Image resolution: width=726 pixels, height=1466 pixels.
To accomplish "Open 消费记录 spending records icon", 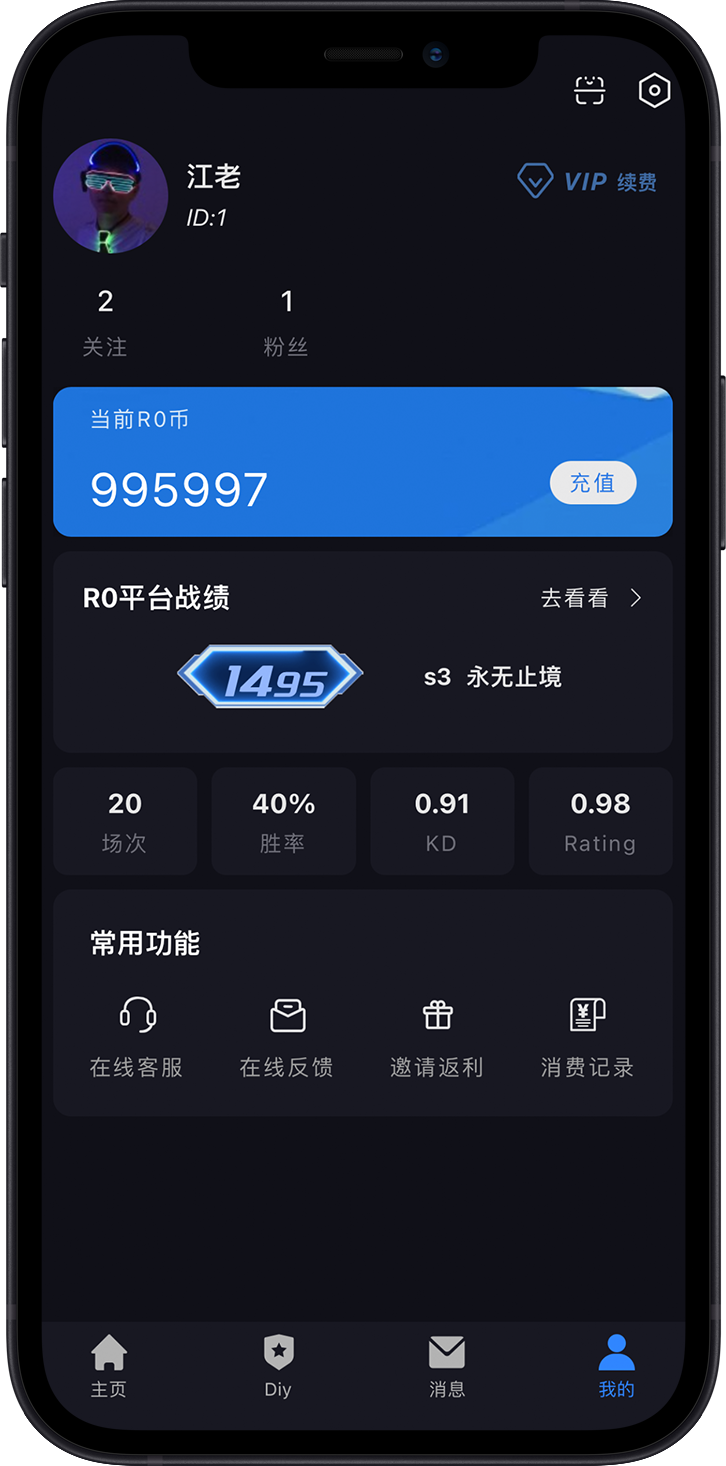I will [x=587, y=1015].
